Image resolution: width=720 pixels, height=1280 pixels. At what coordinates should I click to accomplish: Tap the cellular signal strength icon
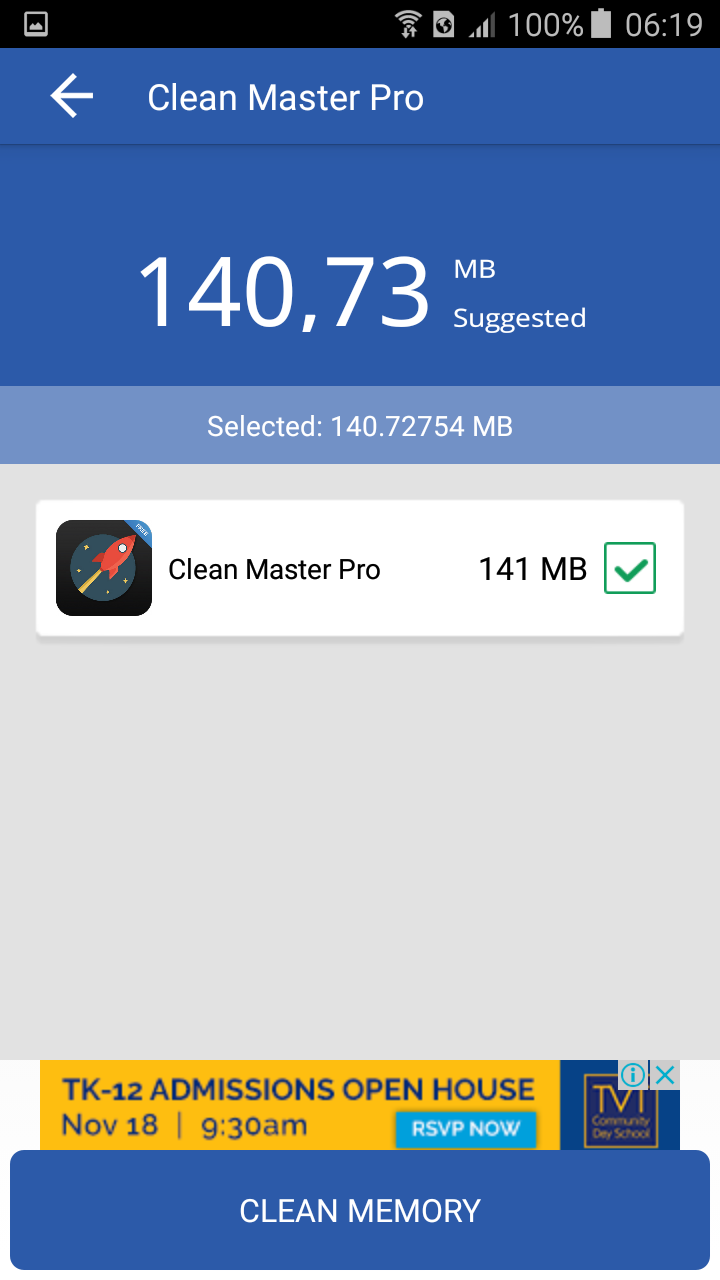click(x=483, y=24)
